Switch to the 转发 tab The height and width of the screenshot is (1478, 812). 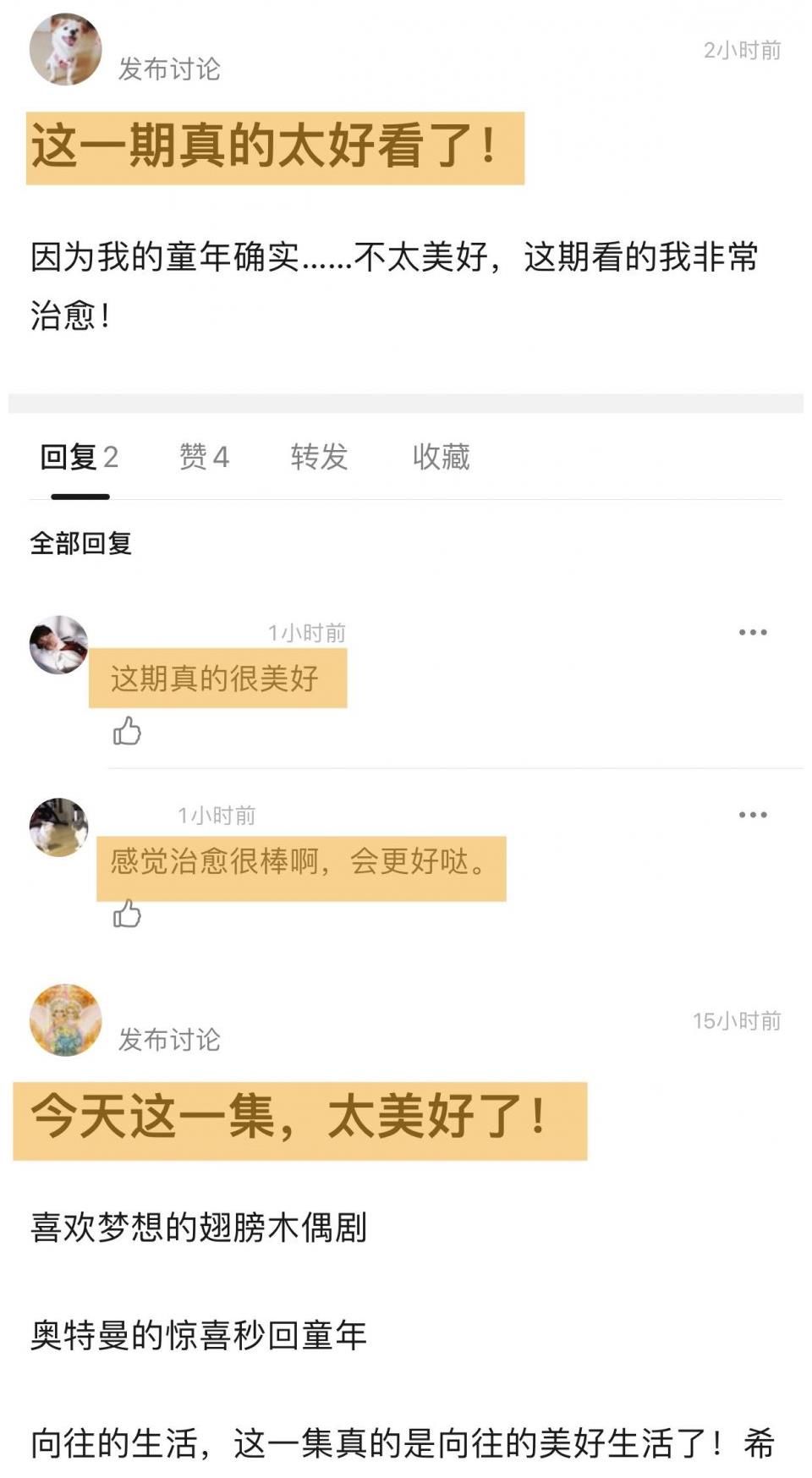317,457
